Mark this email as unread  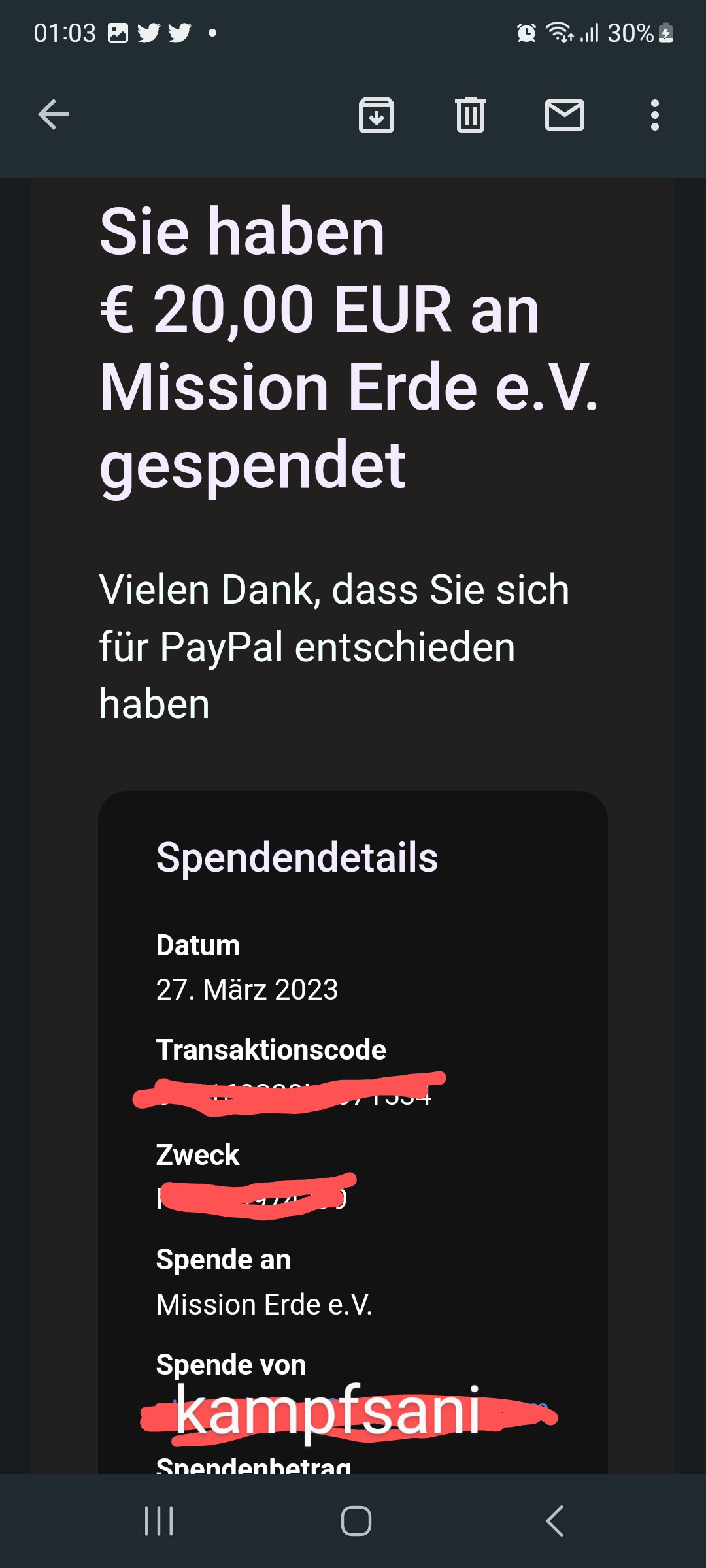565,115
